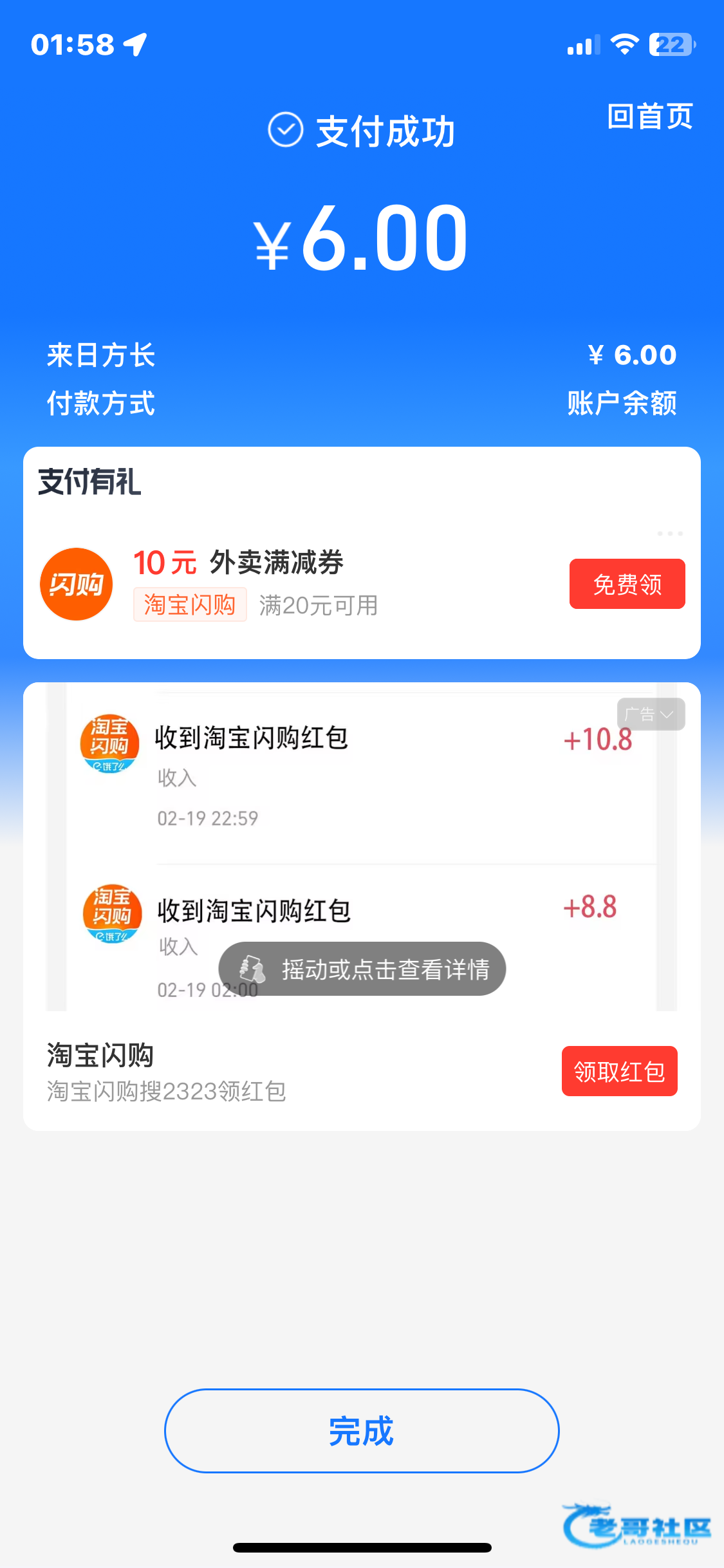Return to home via 回首页
This screenshot has width=724, height=1568.
(649, 117)
